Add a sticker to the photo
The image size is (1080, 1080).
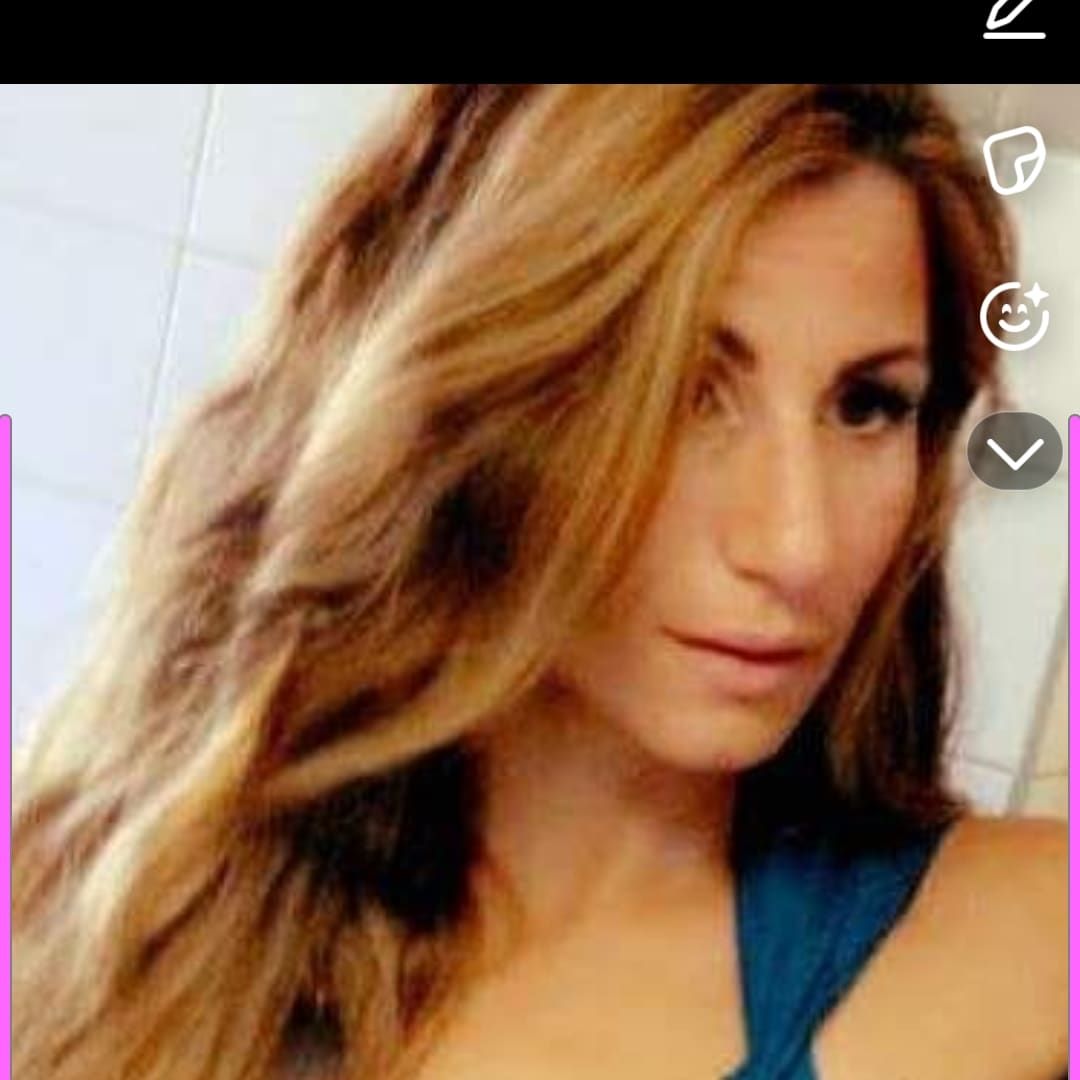1014,160
